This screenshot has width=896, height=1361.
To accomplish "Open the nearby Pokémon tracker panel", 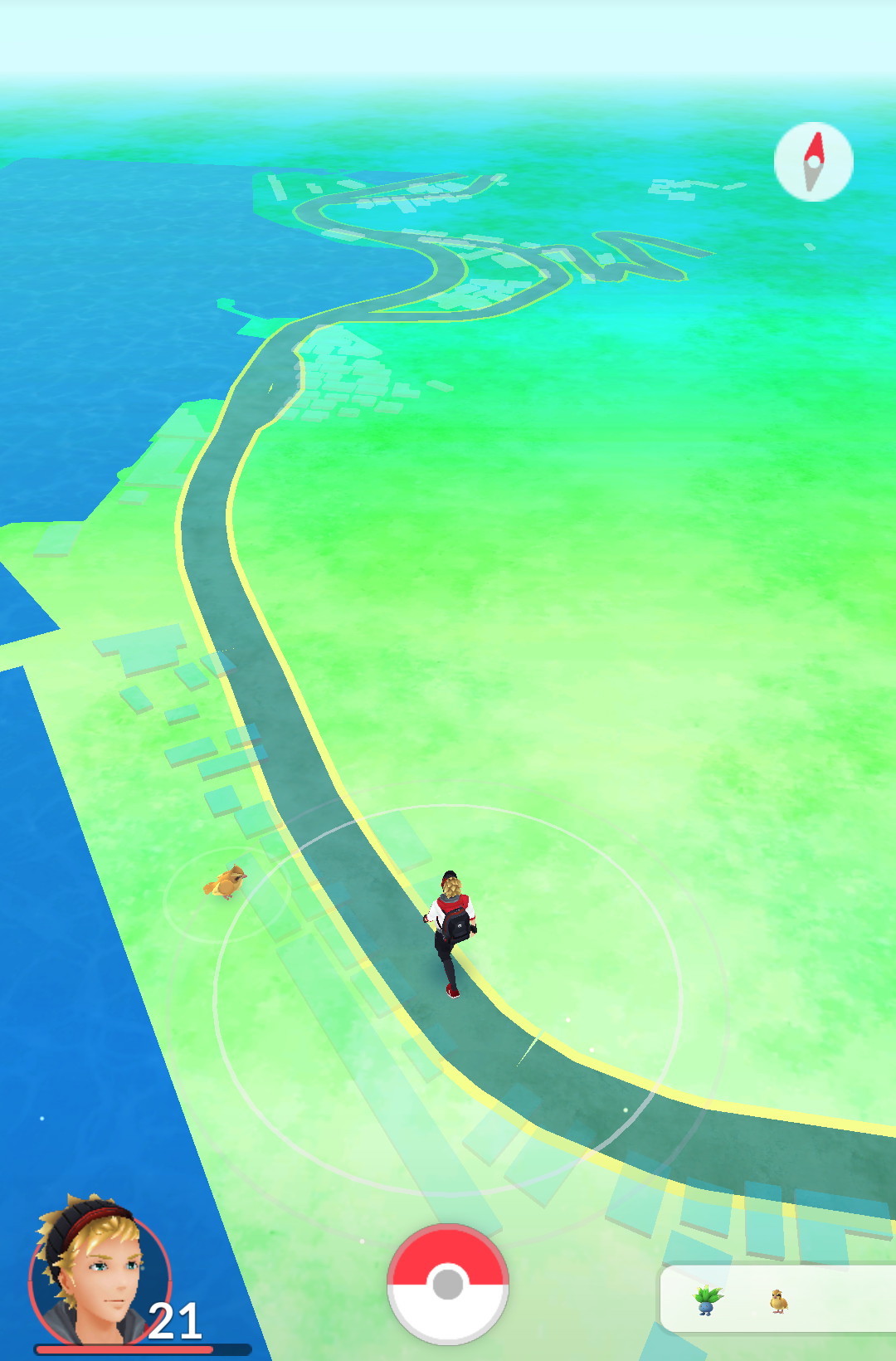I will [776, 1300].
